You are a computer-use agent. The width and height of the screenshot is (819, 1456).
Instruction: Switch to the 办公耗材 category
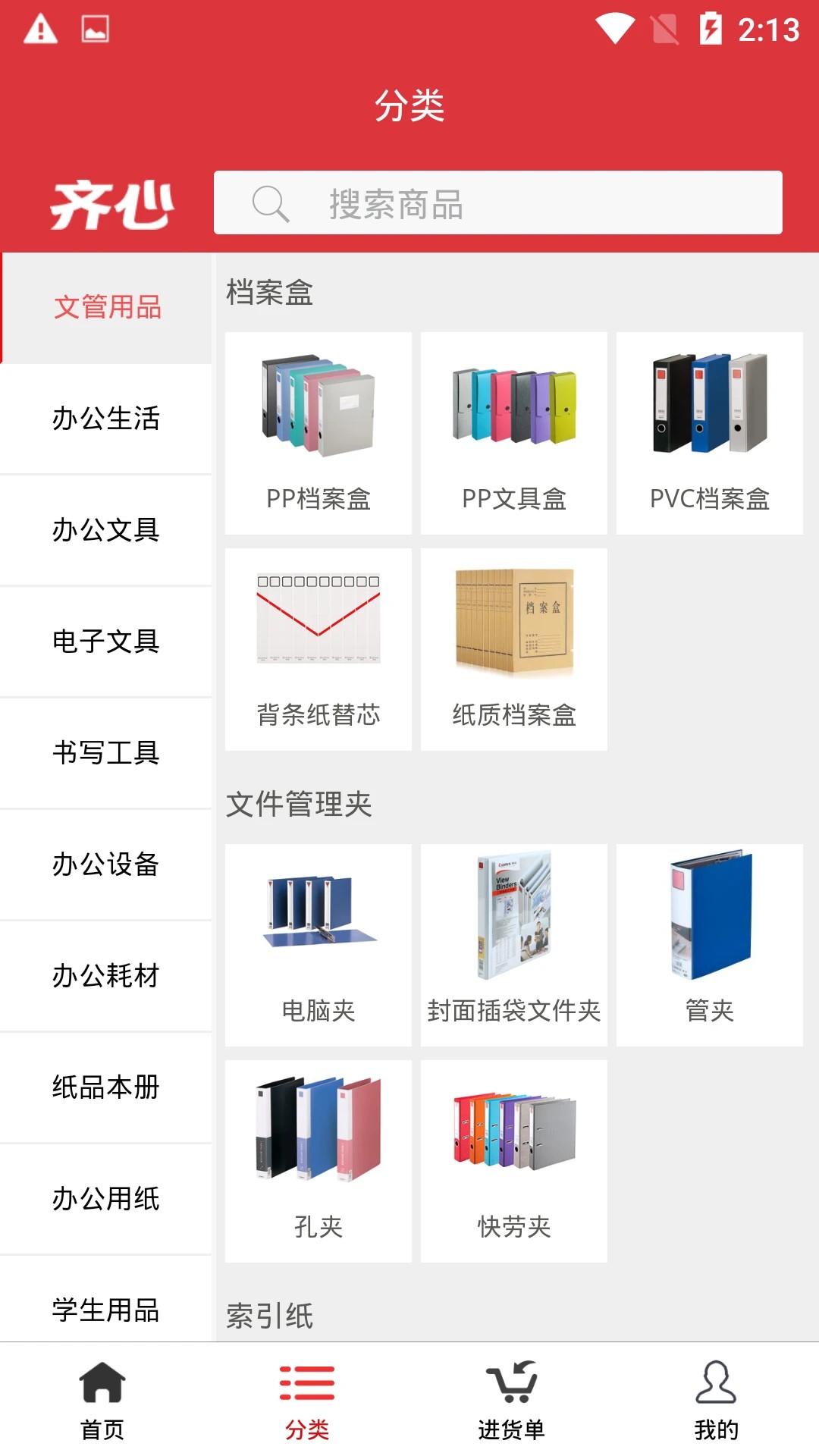tap(106, 976)
